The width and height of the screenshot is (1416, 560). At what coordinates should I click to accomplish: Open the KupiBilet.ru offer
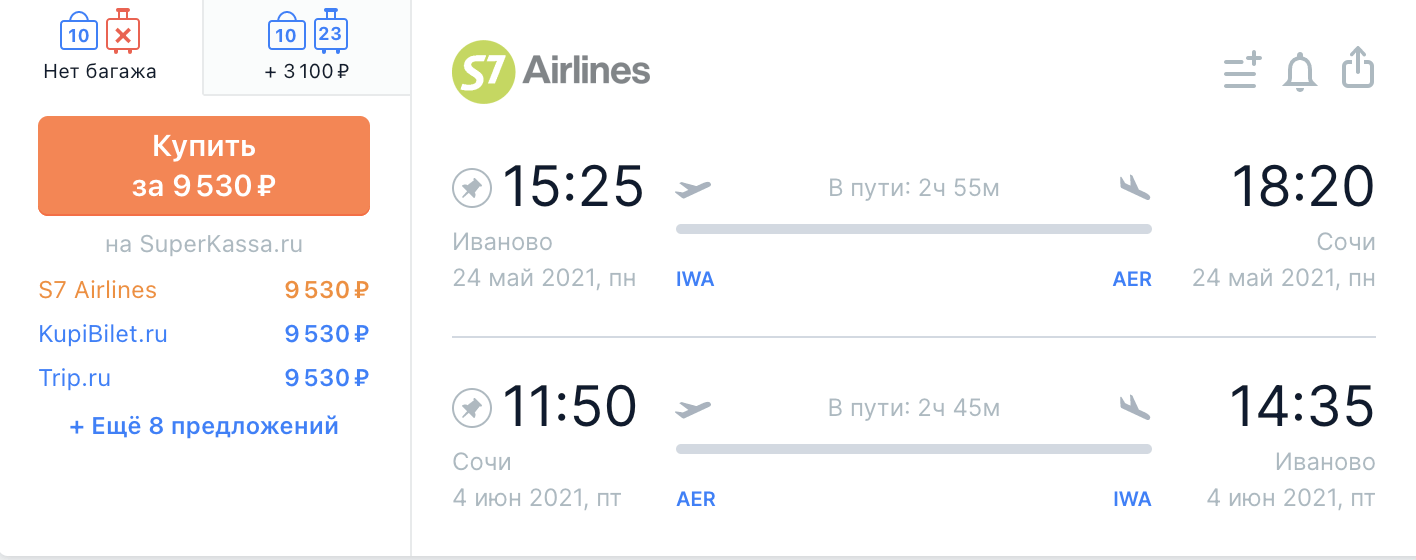(103, 334)
